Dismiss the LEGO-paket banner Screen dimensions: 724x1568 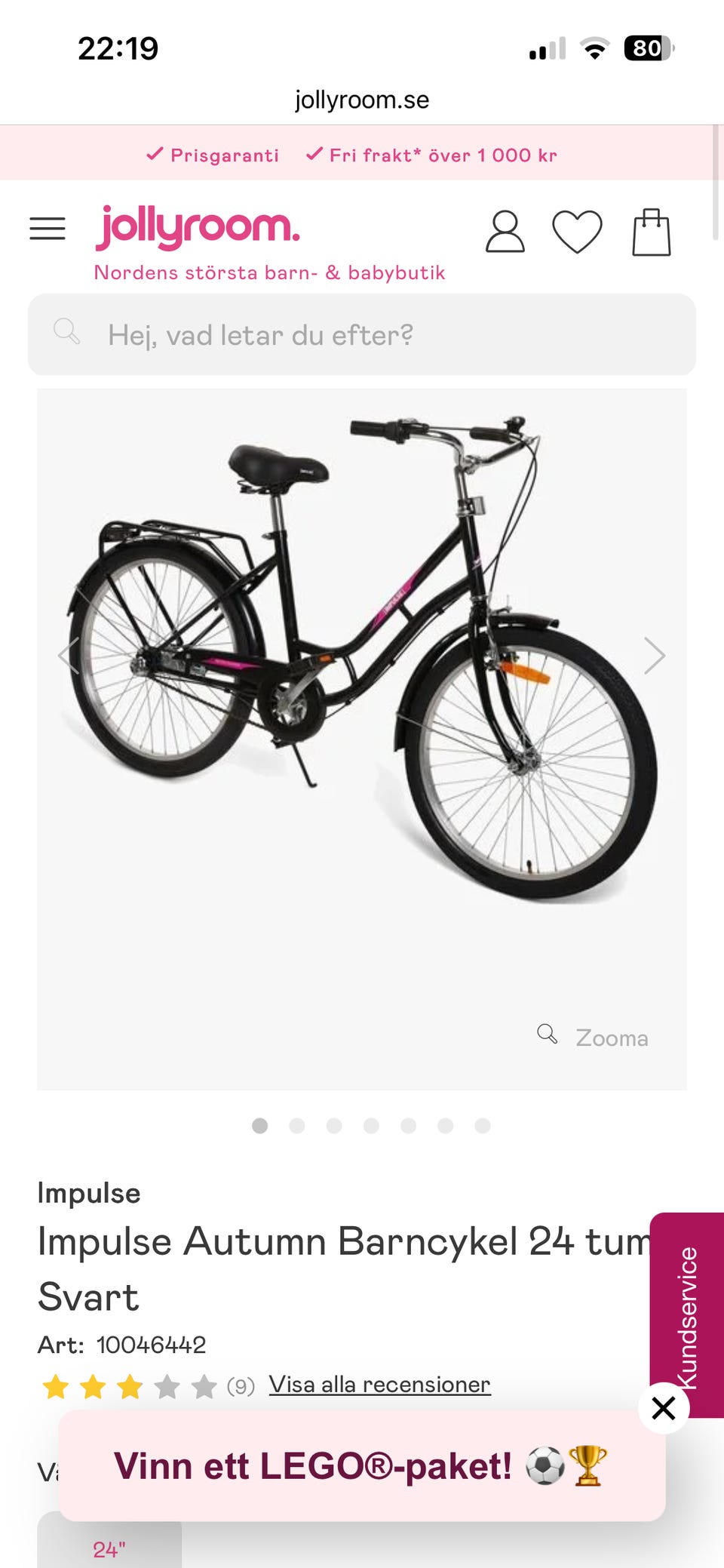click(x=663, y=1408)
